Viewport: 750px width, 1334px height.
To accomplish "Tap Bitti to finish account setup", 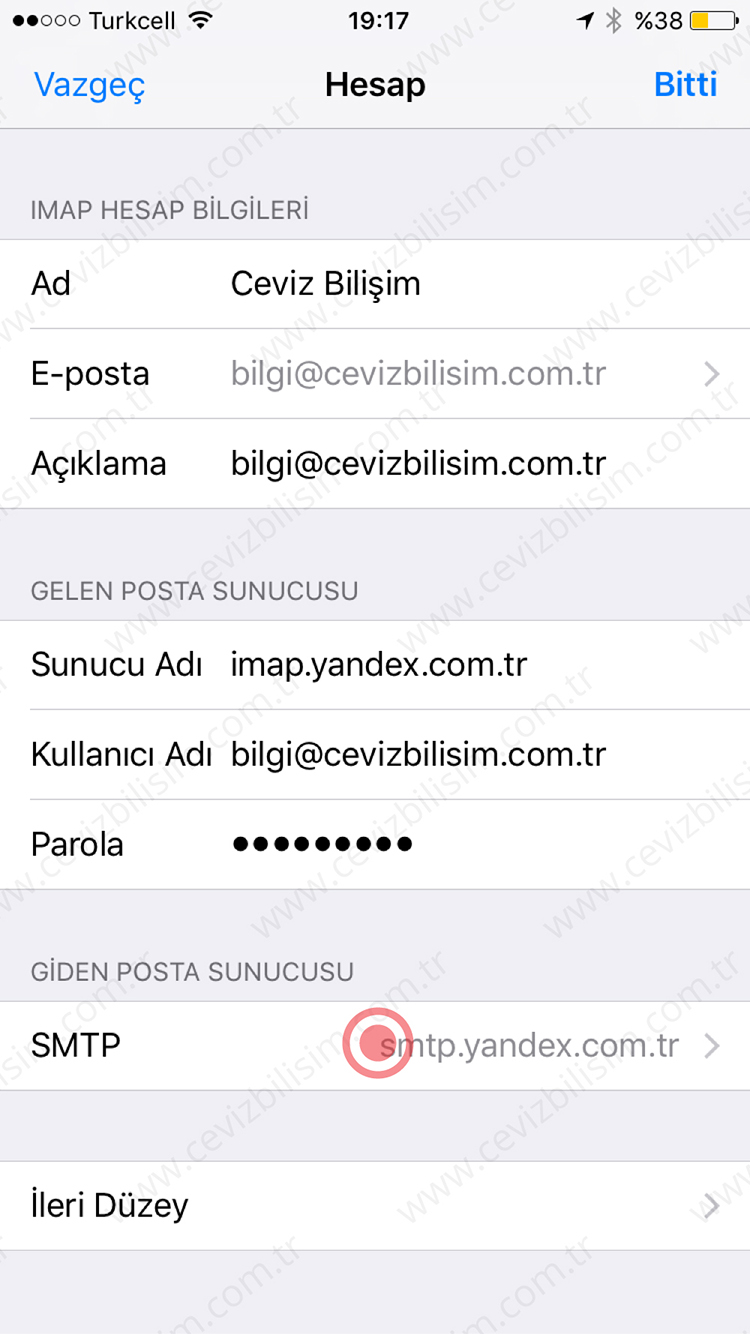I will tap(685, 85).
